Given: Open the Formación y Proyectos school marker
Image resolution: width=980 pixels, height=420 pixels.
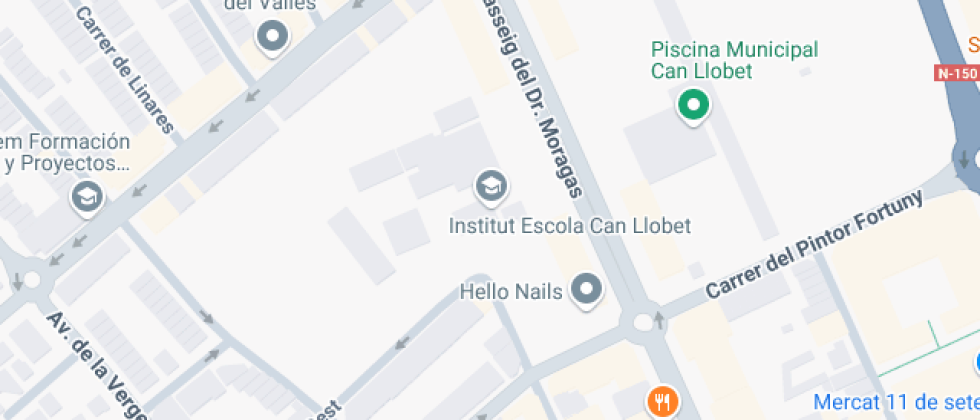Looking at the screenshot, I should [x=88, y=199].
